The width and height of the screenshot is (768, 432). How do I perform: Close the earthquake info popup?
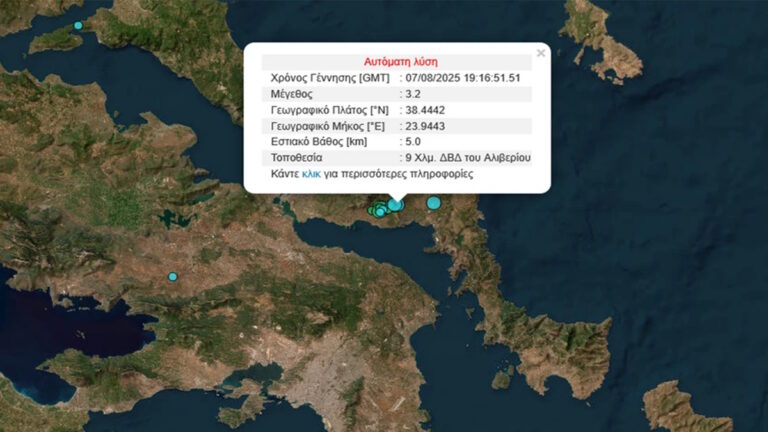tap(541, 53)
